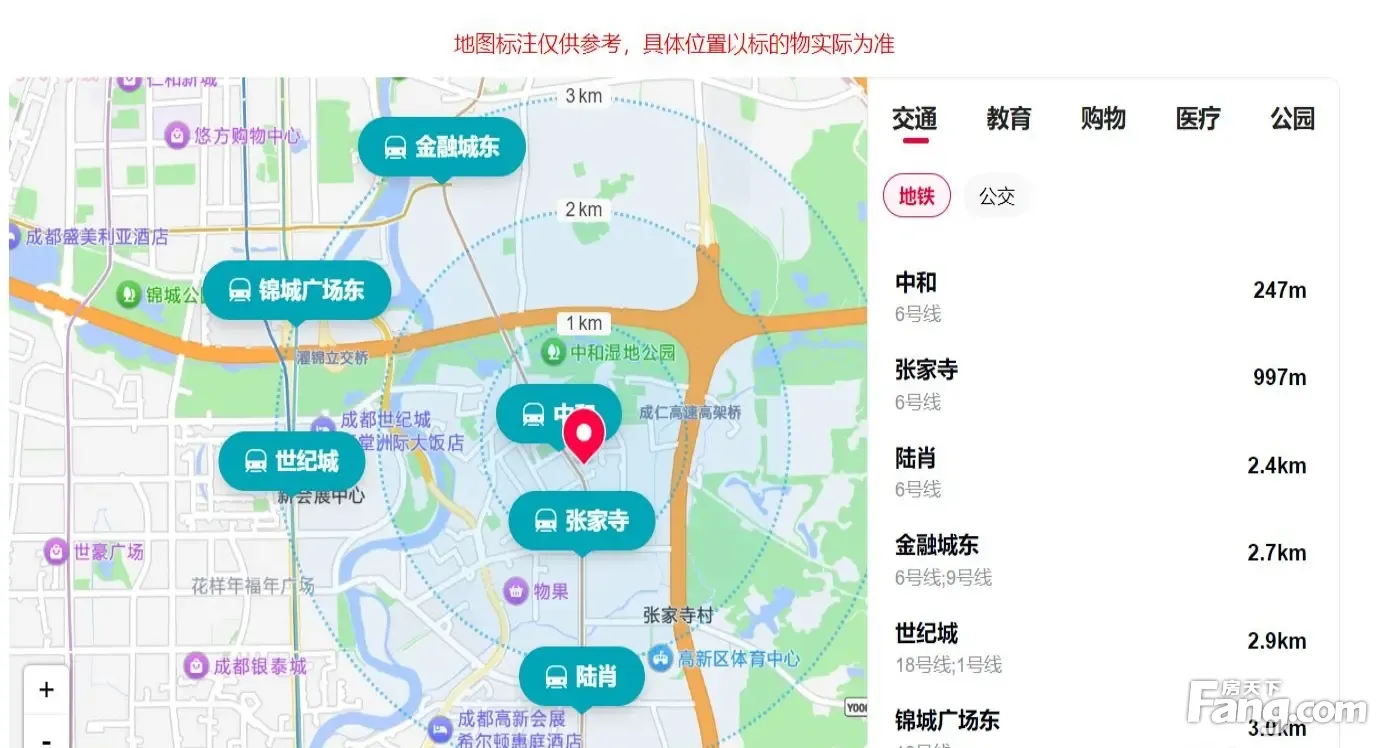Switch to the 购物 tab
The height and width of the screenshot is (748, 1385).
point(1103,119)
